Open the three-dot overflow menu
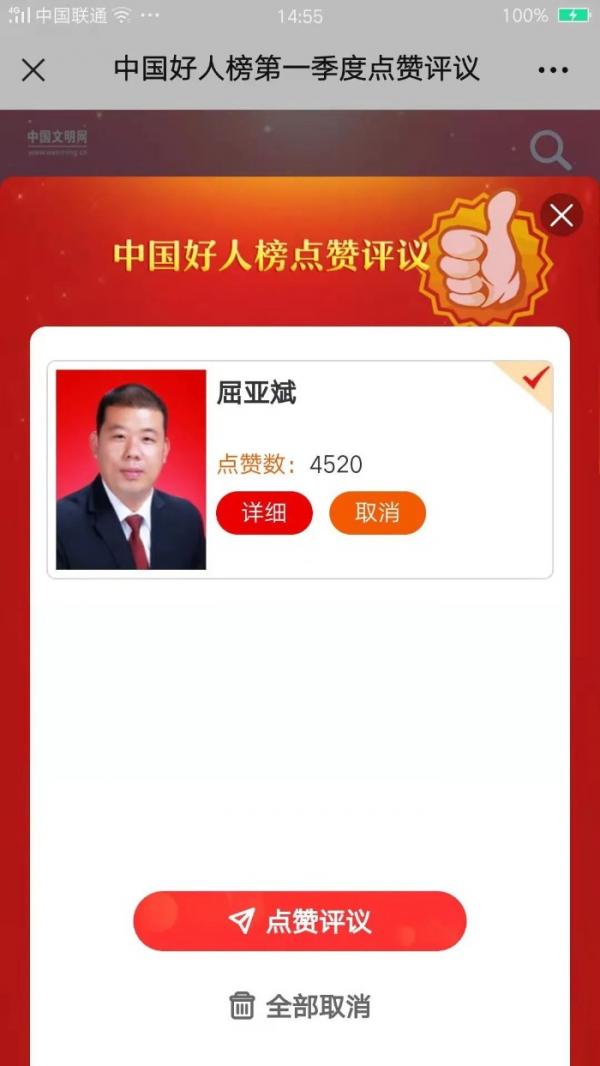 553,70
